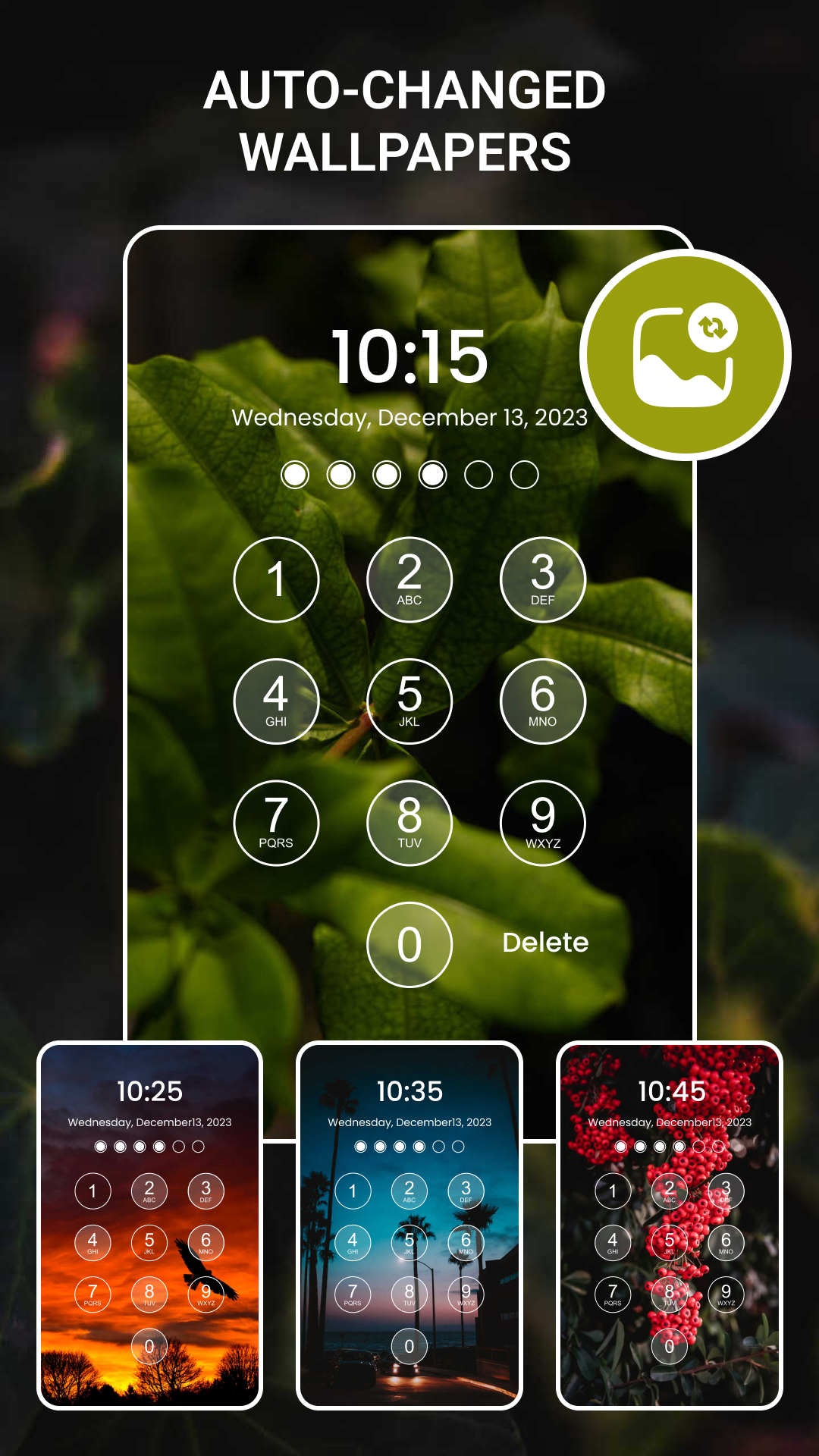The image size is (819, 1456).
Task: Tap the date Wednesday, December 13, 2023
Action: (x=409, y=416)
